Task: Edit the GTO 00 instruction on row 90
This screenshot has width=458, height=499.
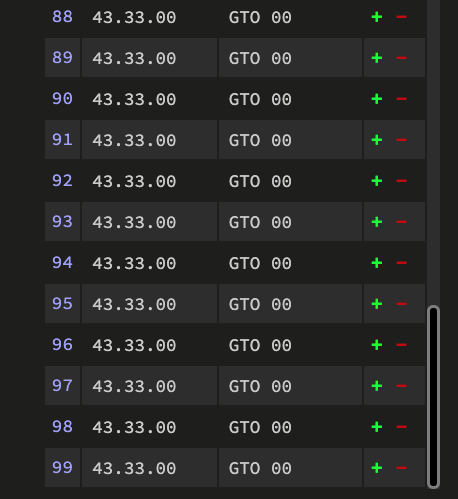Action: (290, 99)
